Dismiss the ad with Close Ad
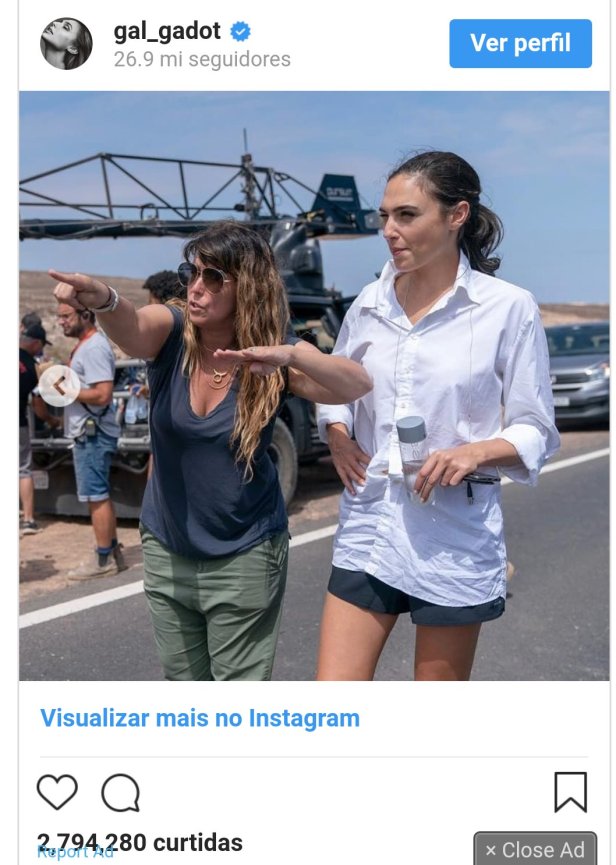This screenshot has width=616, height=865. coord(535,850)
